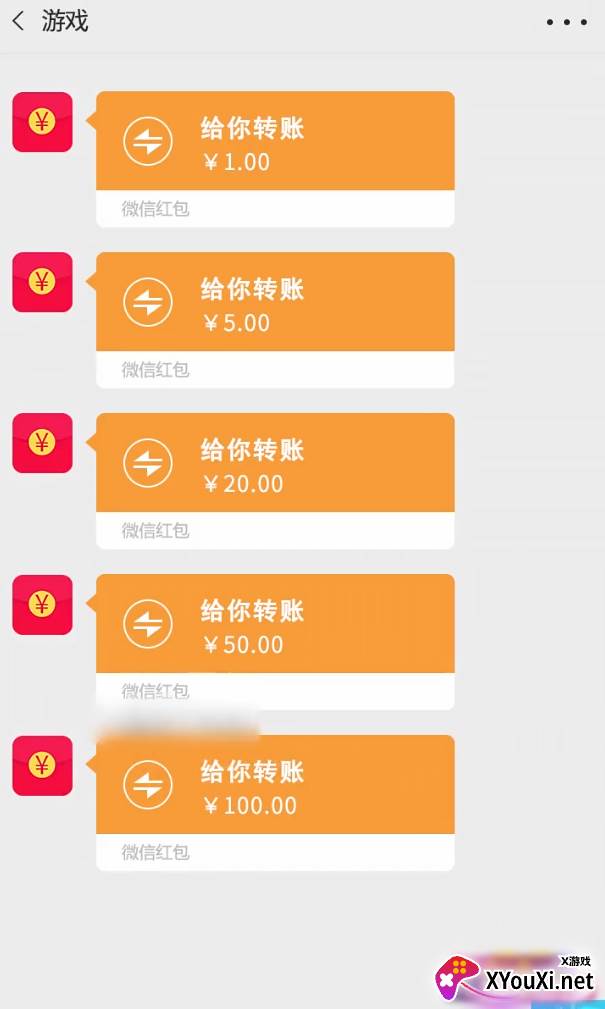Select the ¥50.00 transfer bubble

[275, 625]
